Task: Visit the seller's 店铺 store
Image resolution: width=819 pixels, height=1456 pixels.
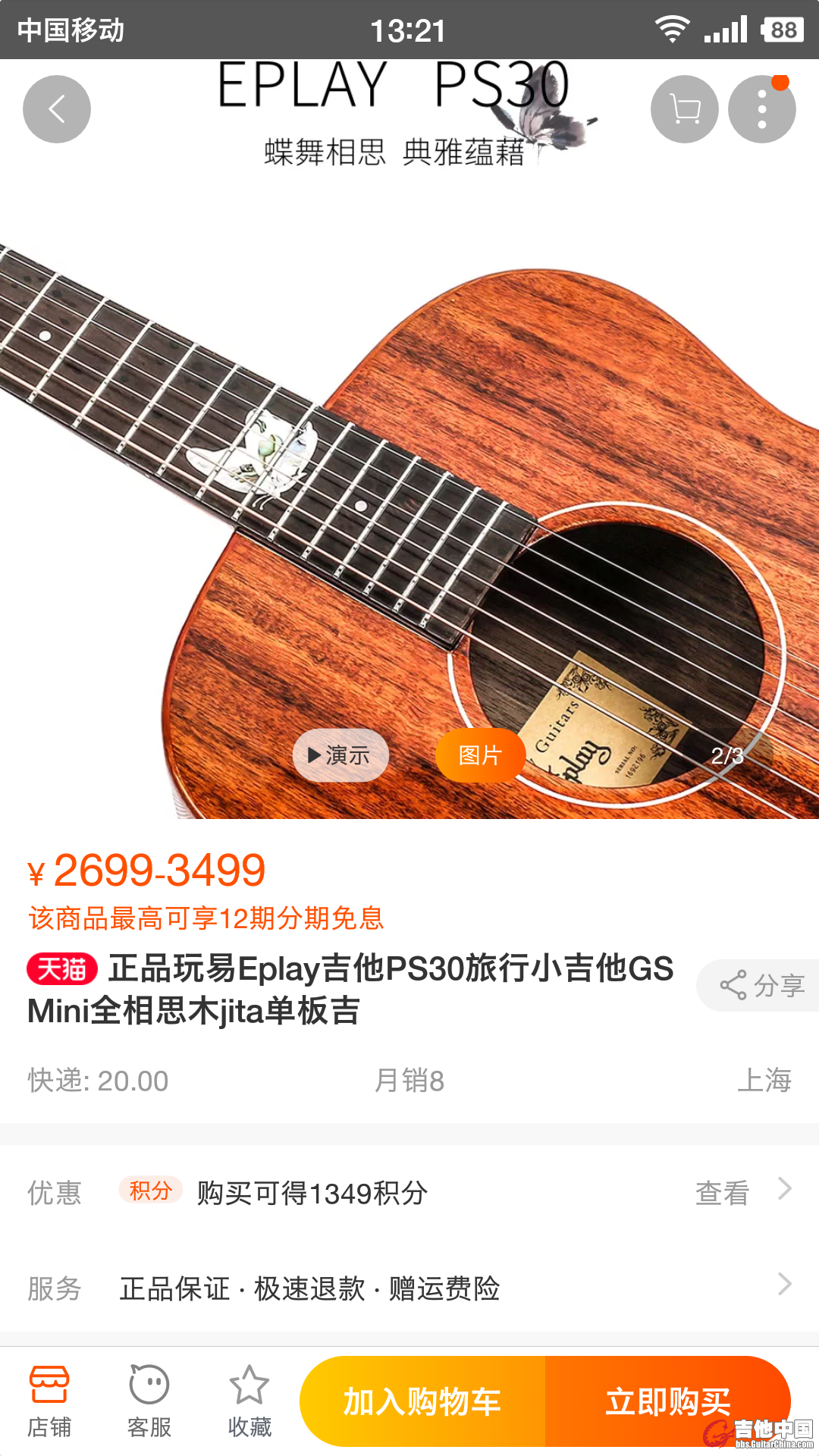Action: (49, 1401)
